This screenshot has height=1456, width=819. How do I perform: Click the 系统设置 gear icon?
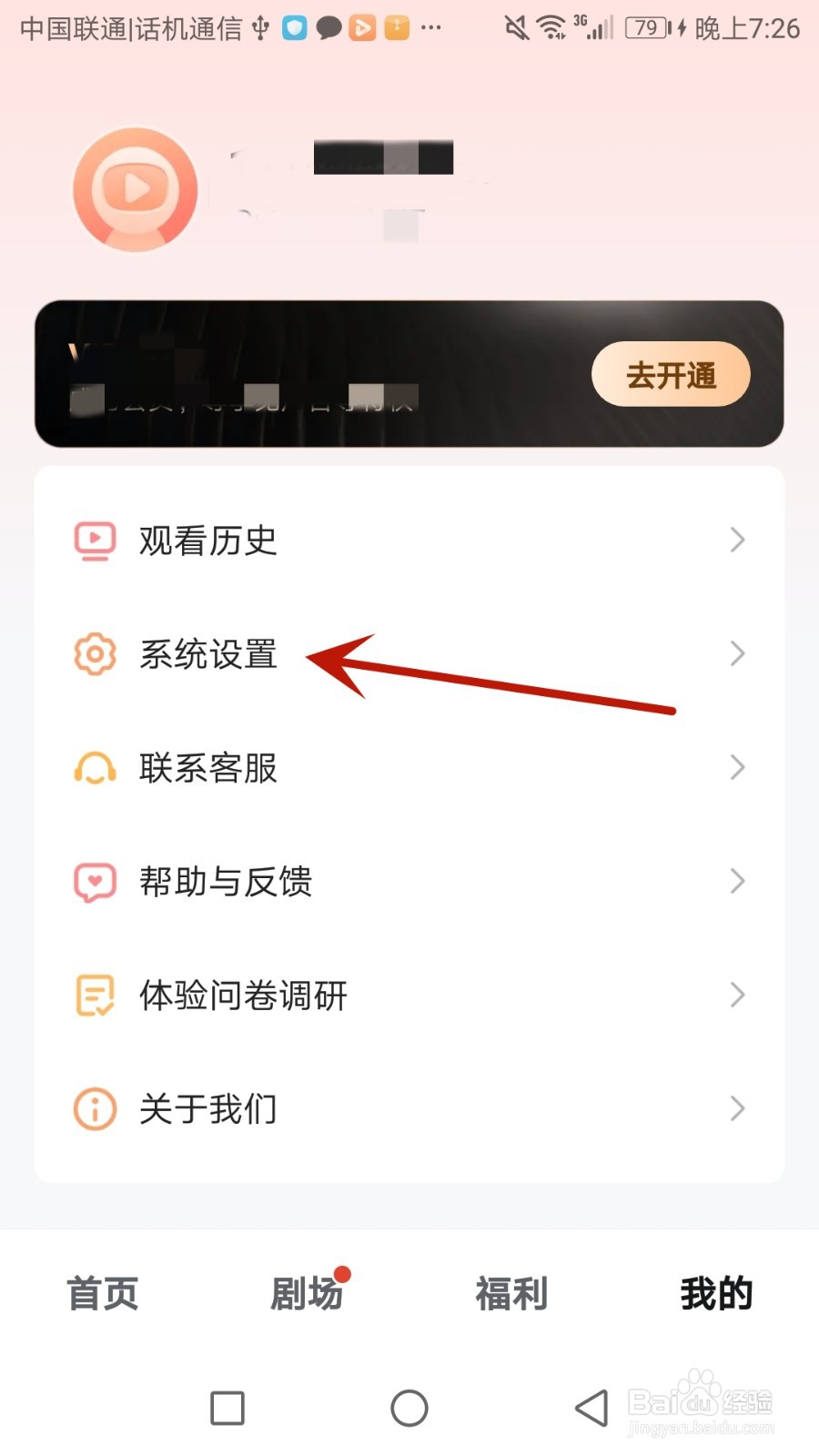[94, 653]
